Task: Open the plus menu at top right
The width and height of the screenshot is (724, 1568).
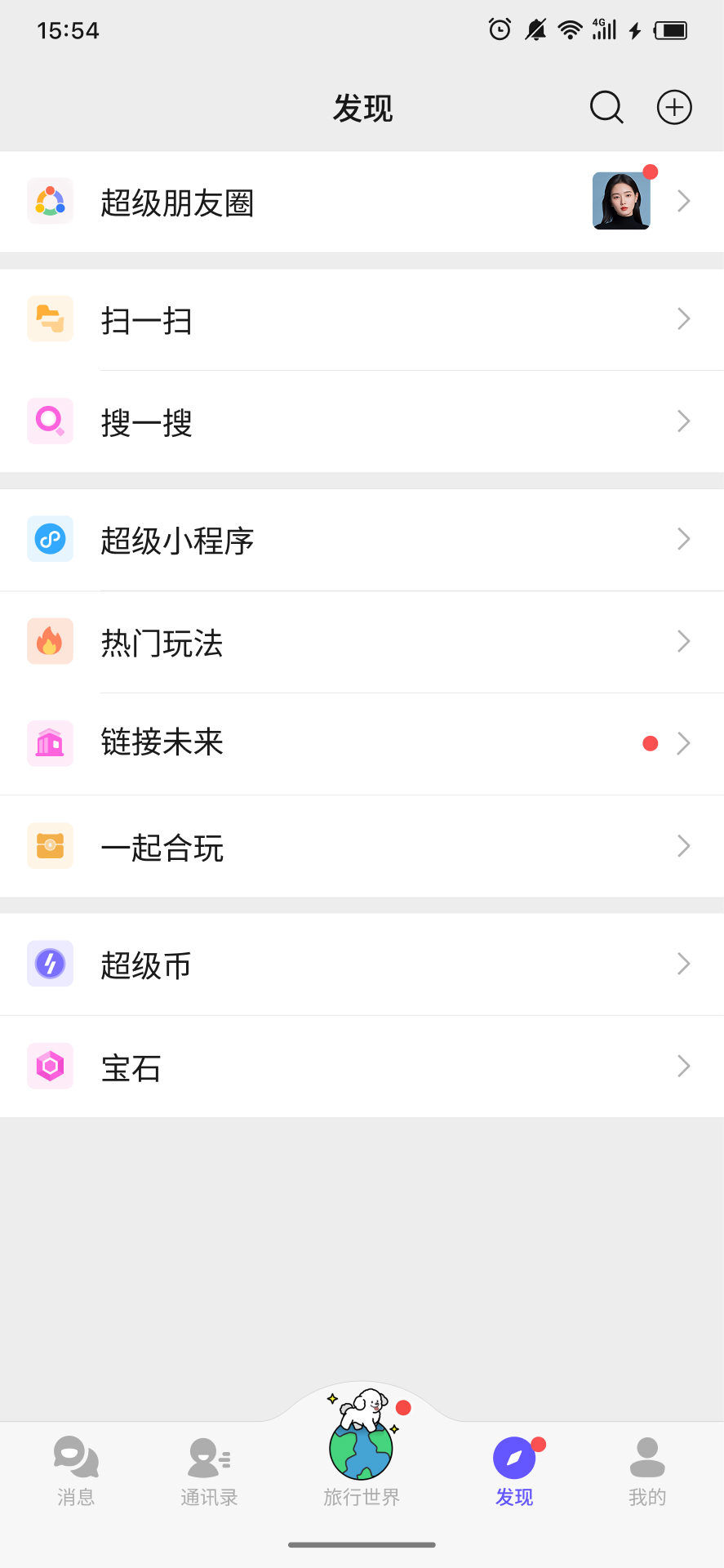Action: 673,107
